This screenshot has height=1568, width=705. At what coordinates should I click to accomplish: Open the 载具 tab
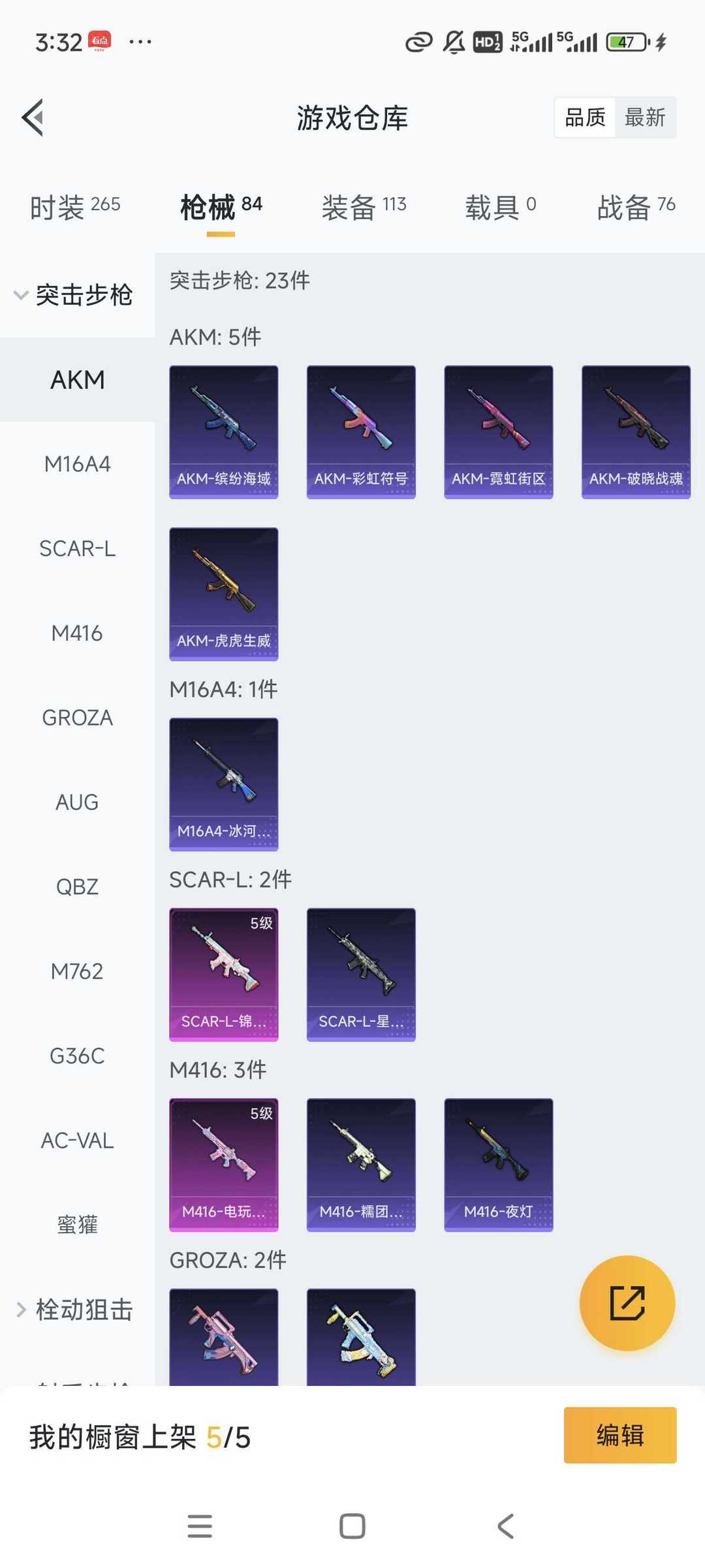501,207
